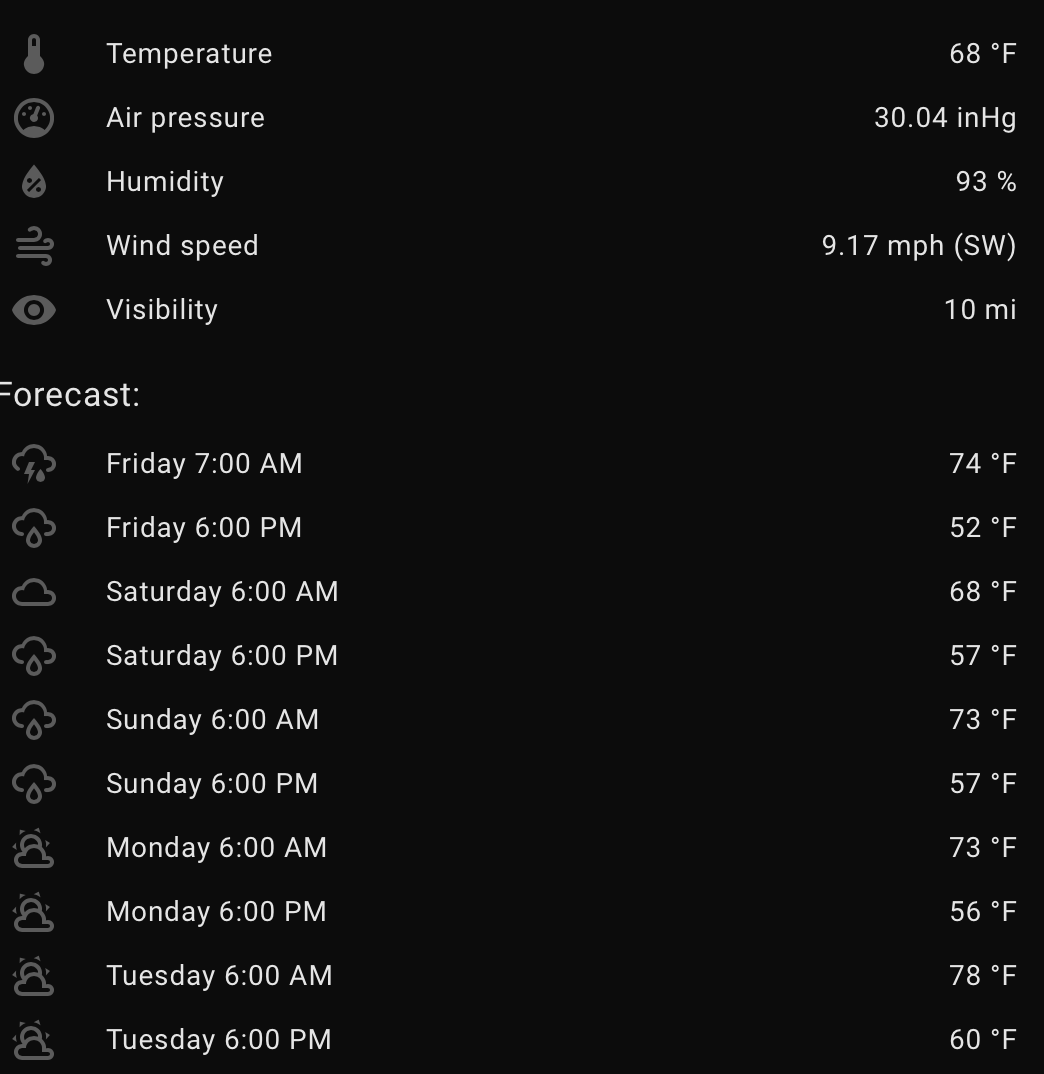The width and height of the screenshot is (1044, 1074).
Task: Click the 30.04 inHg pressure reading
Action: (944, 117)
